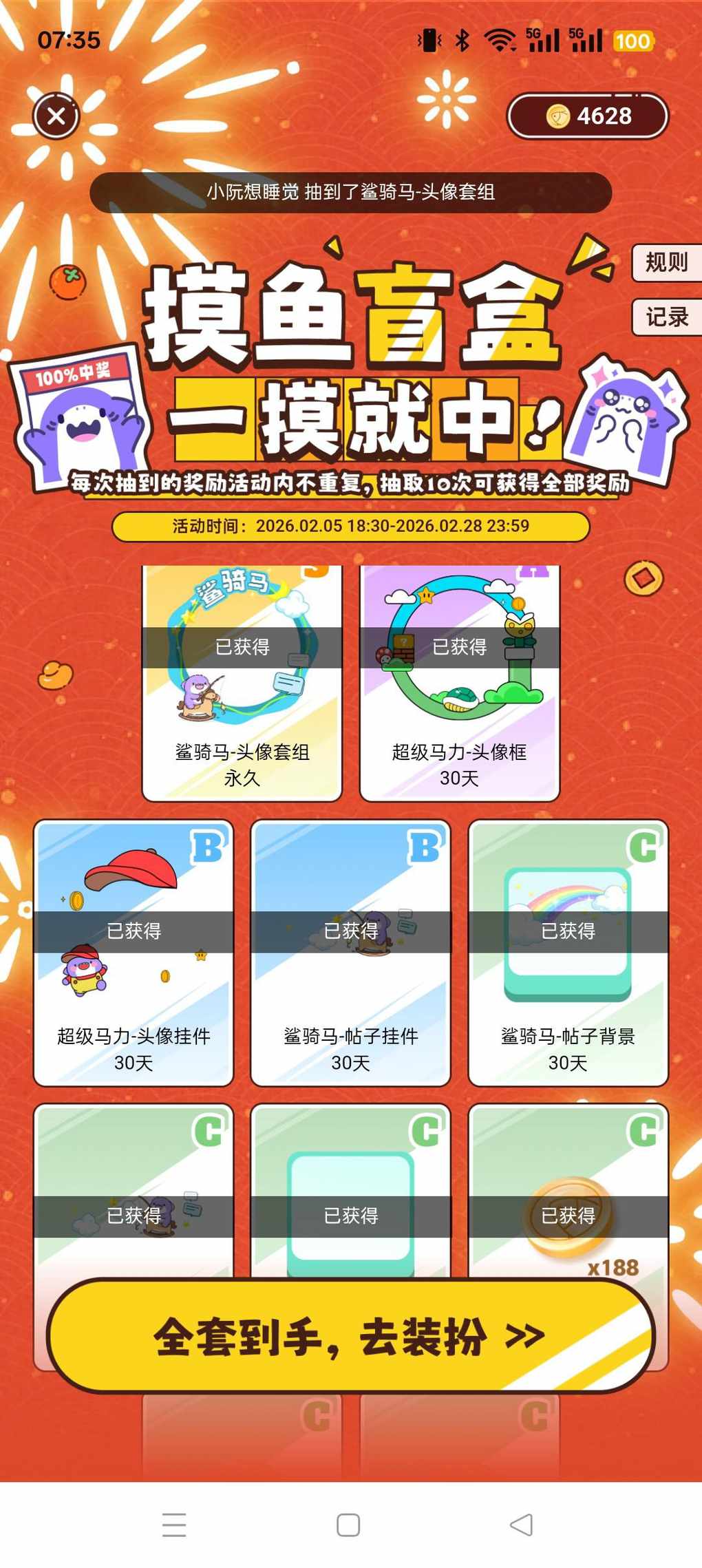Screen dimensions: 702x1568
Task: Close the 摸鱼盲盒 event page
Action: (56, 116)
